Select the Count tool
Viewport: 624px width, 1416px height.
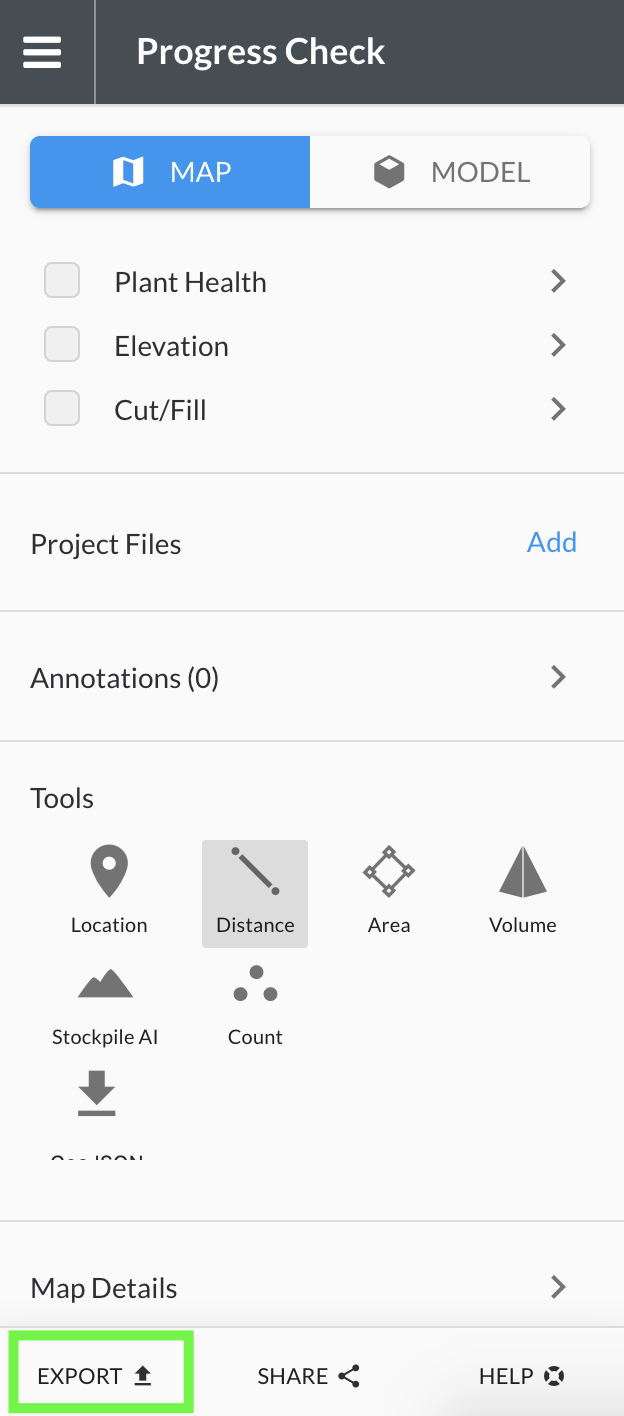click(x=255, y=1004)
